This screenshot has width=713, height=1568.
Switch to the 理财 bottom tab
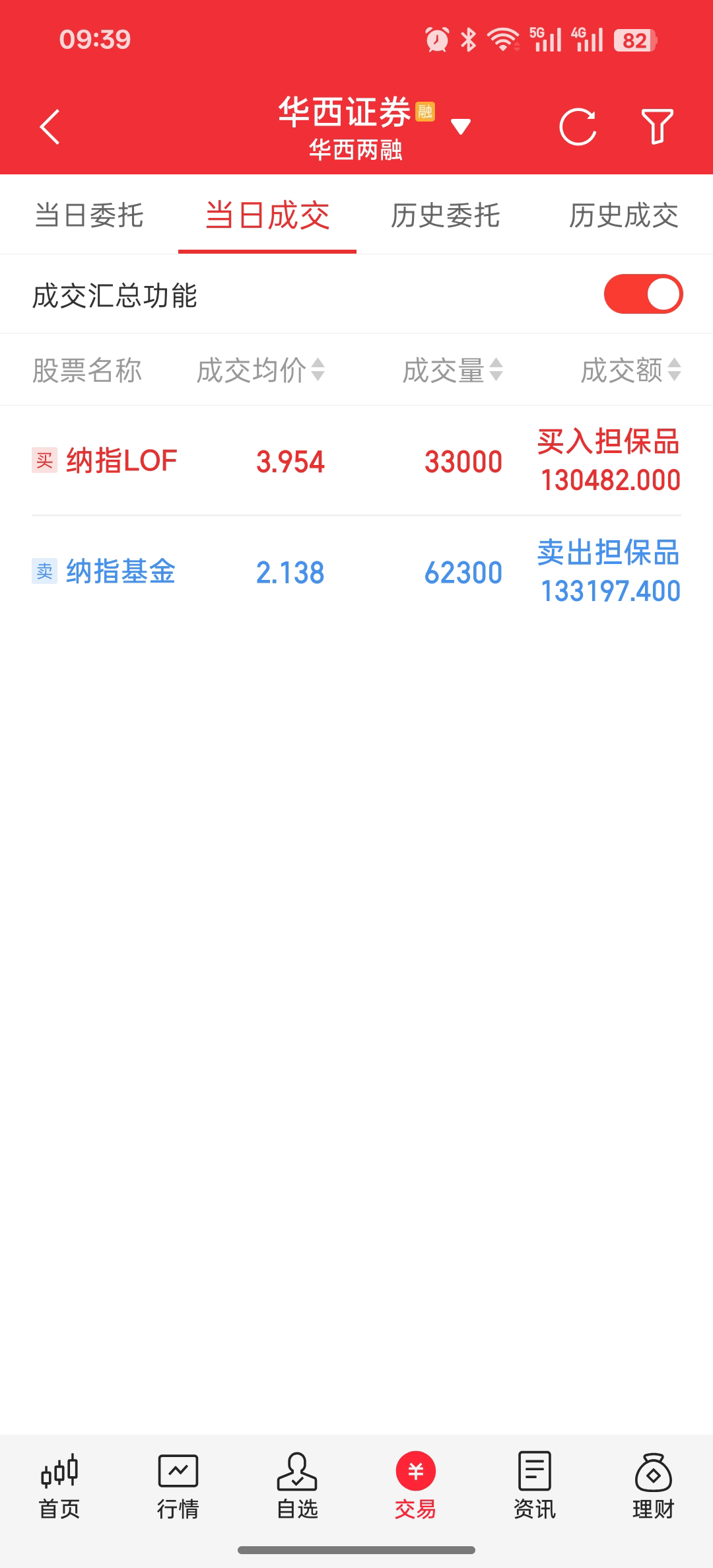pos(654,1485)
